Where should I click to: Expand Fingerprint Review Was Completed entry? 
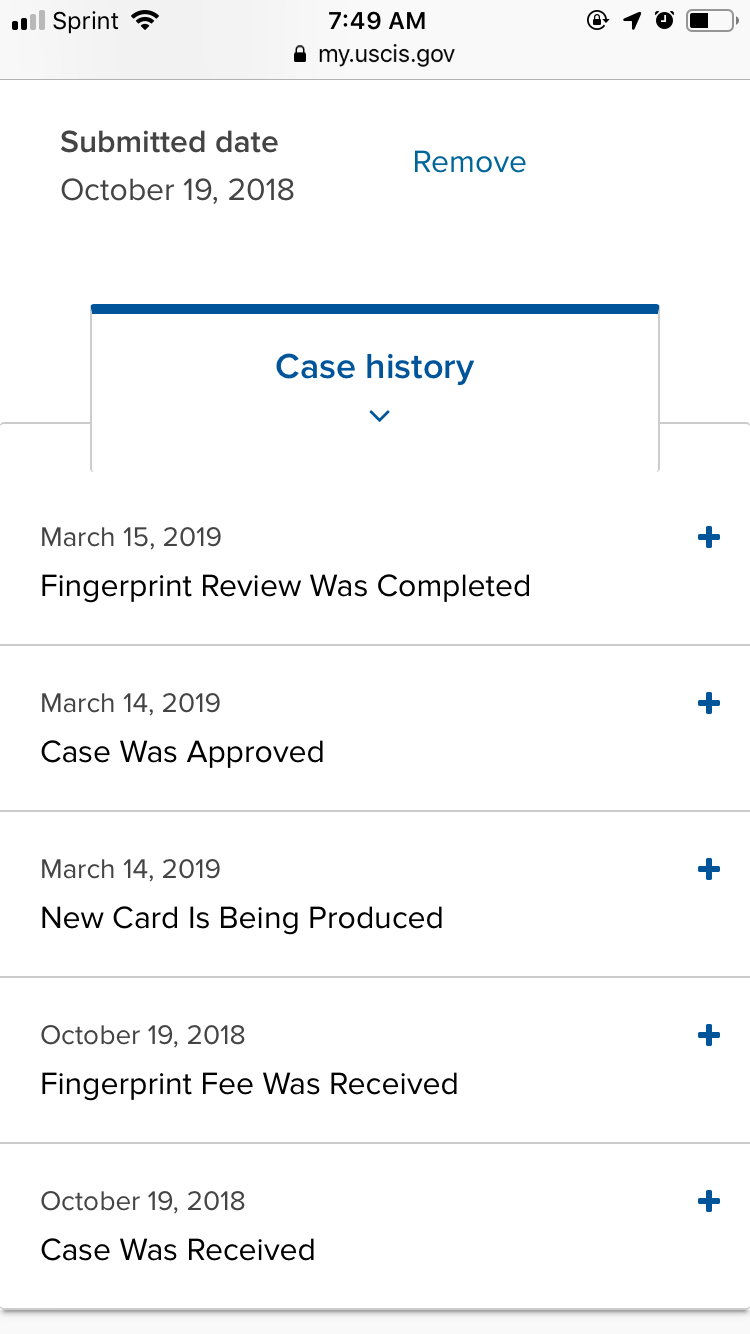click(708, 538)
